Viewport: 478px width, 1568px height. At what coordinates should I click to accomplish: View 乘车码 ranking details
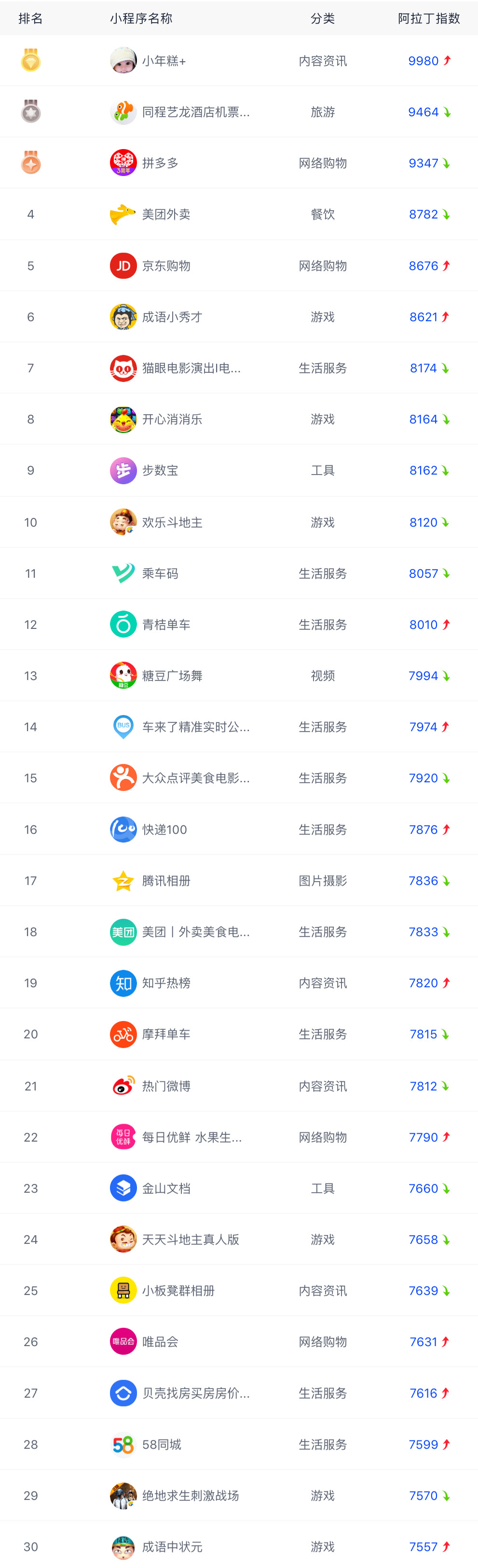tap(160, 573)
